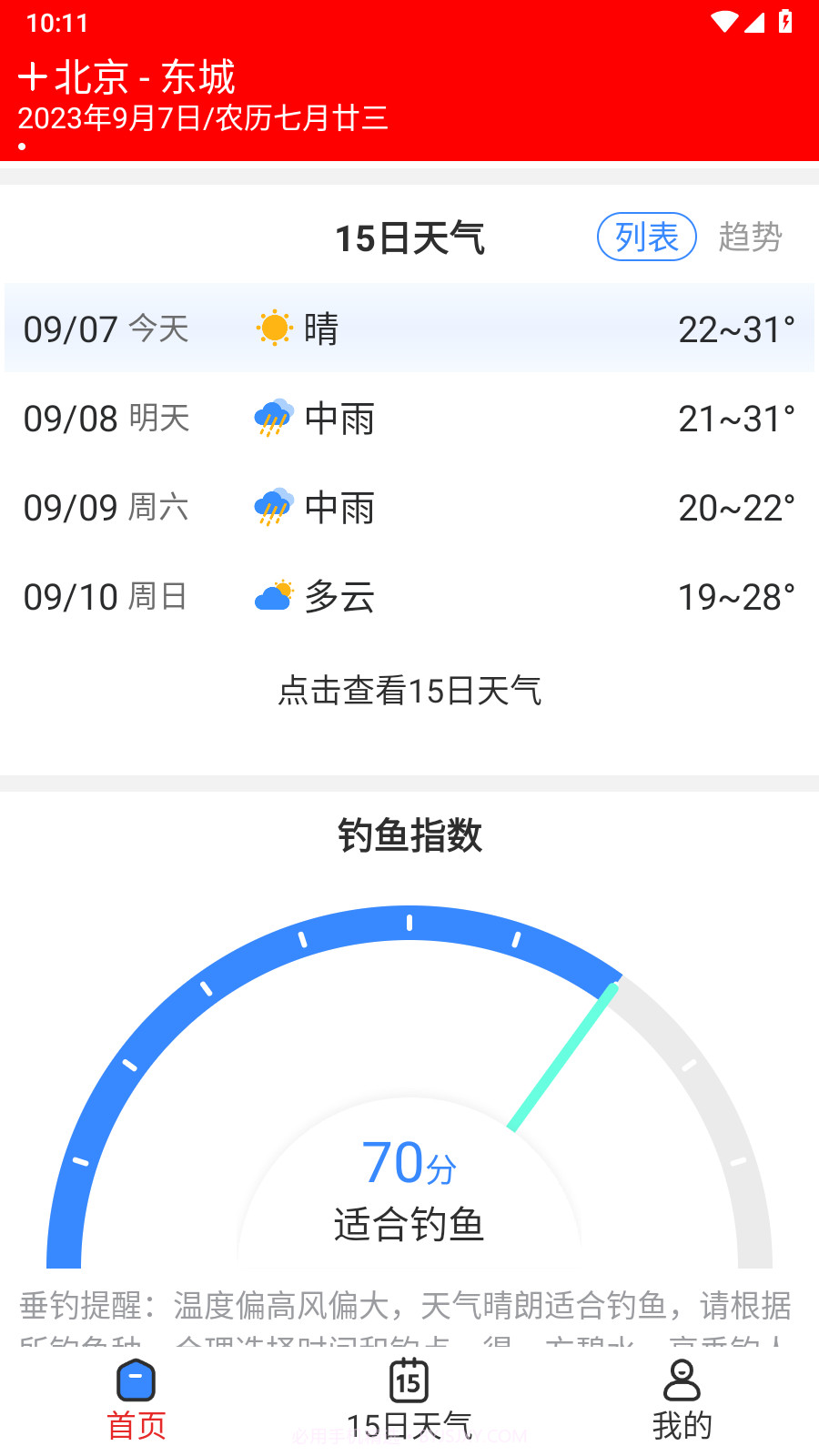
Task: Tap the add city plus icon
Action: (34, 78)
